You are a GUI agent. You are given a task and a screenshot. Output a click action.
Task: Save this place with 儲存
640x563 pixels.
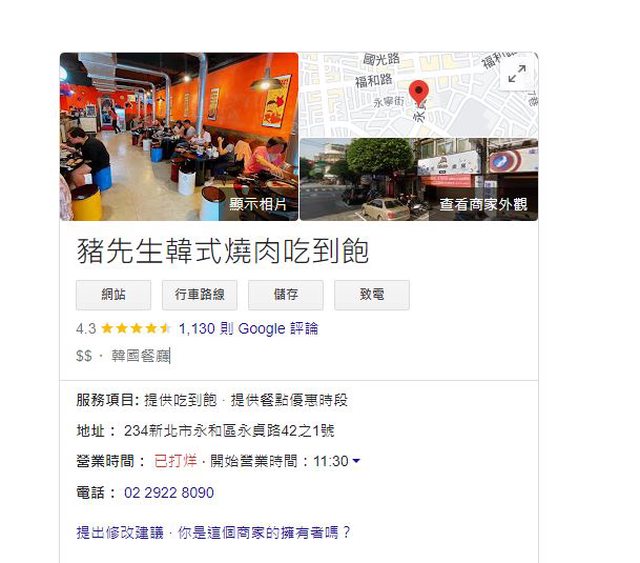coord(286,295)
